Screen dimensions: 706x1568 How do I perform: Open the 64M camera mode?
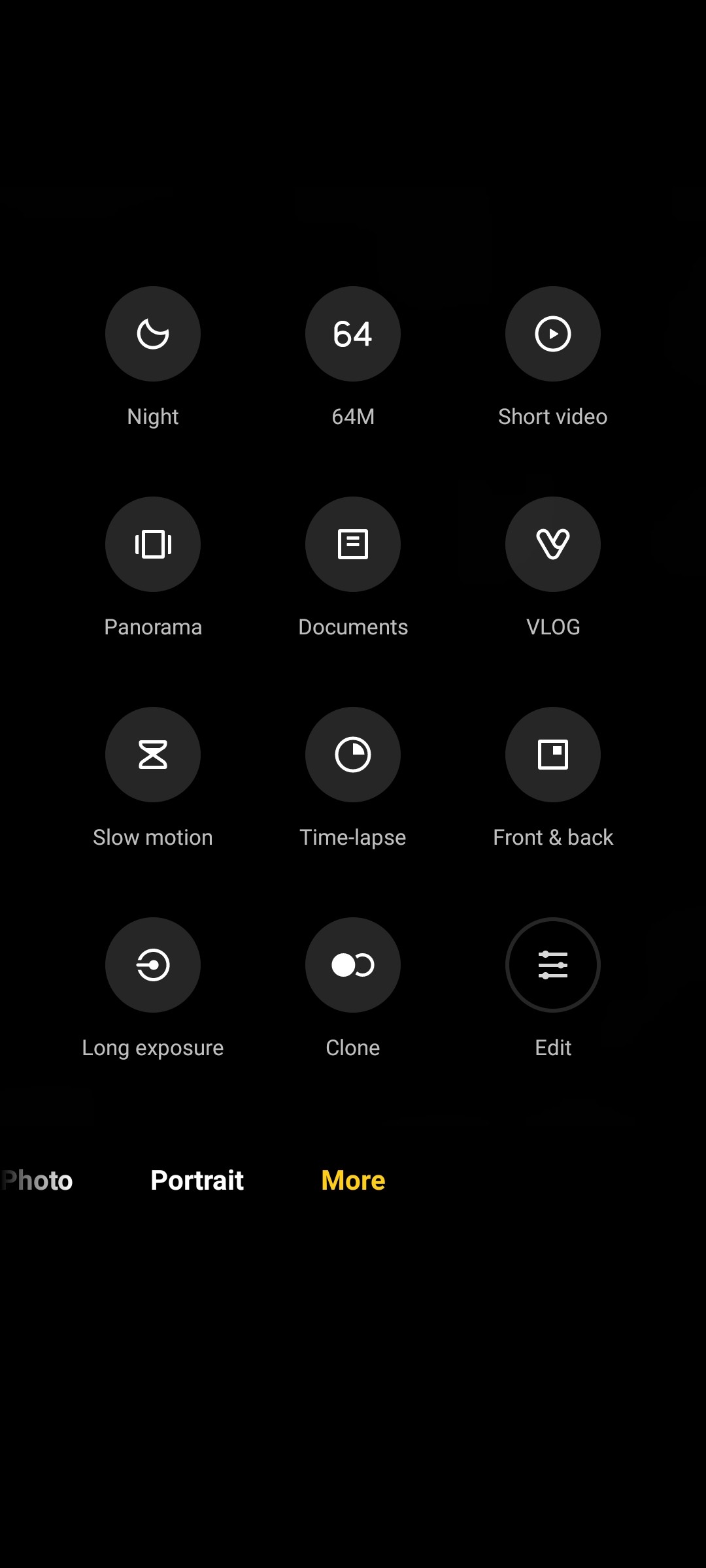(x=353, y=334)
